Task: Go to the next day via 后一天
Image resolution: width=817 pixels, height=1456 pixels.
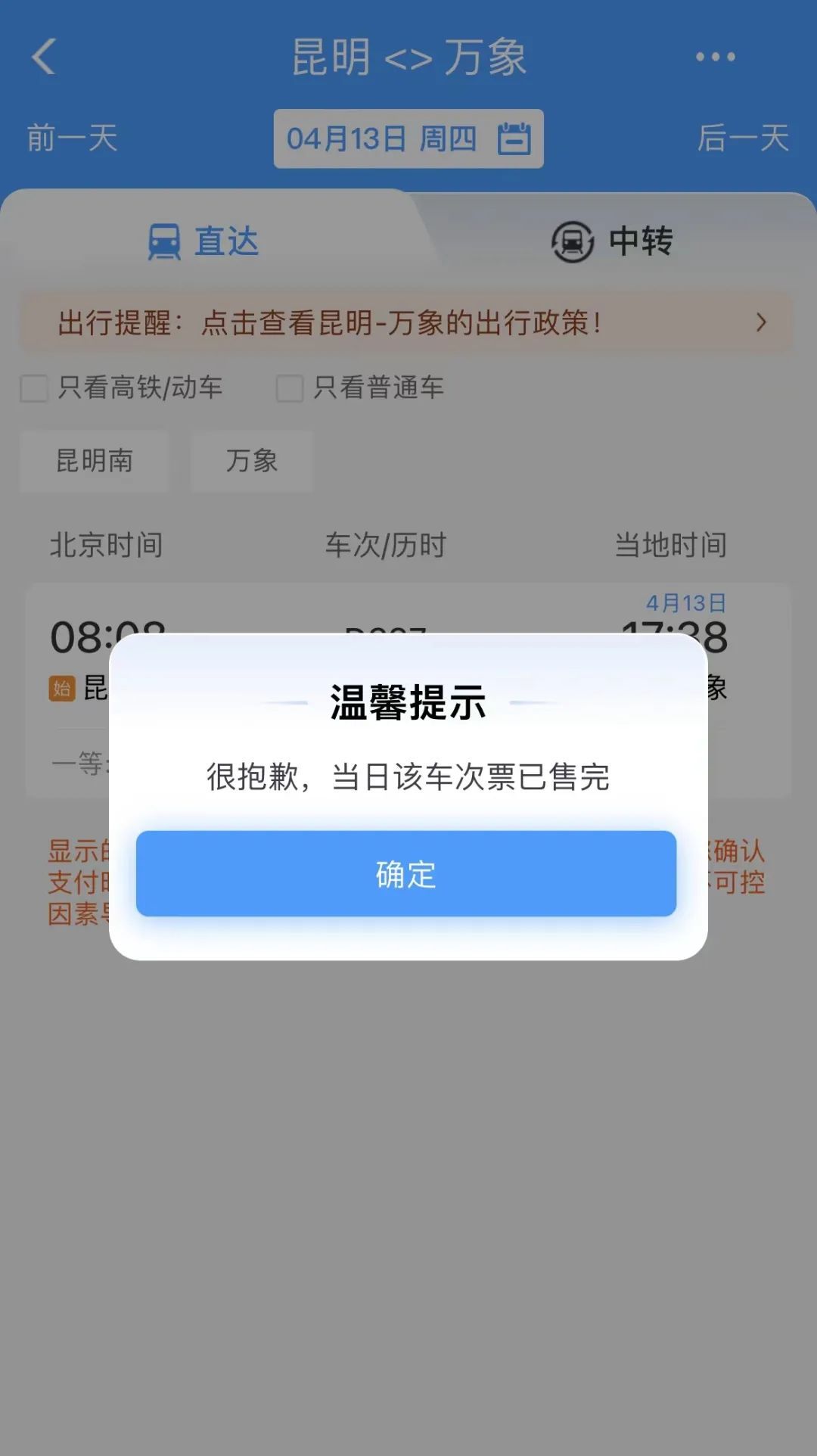Action: pos(741,138)
